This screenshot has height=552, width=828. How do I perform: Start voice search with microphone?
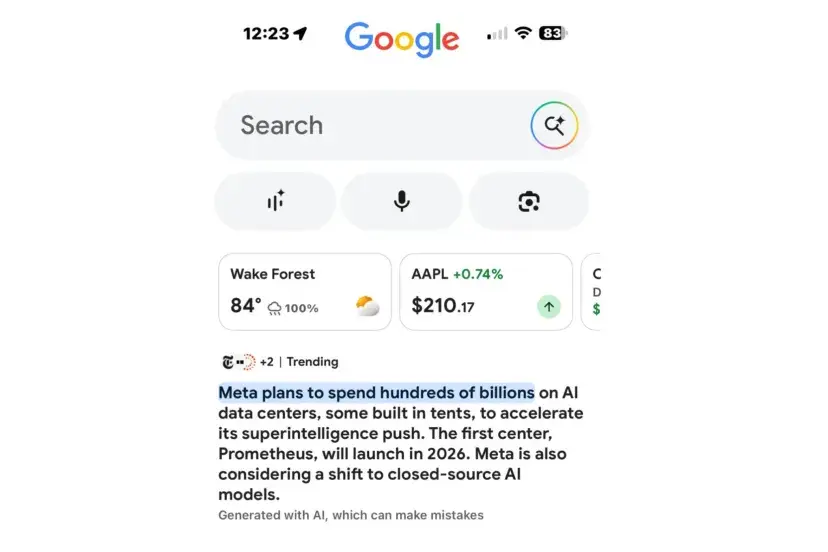(x=401, y=201)
